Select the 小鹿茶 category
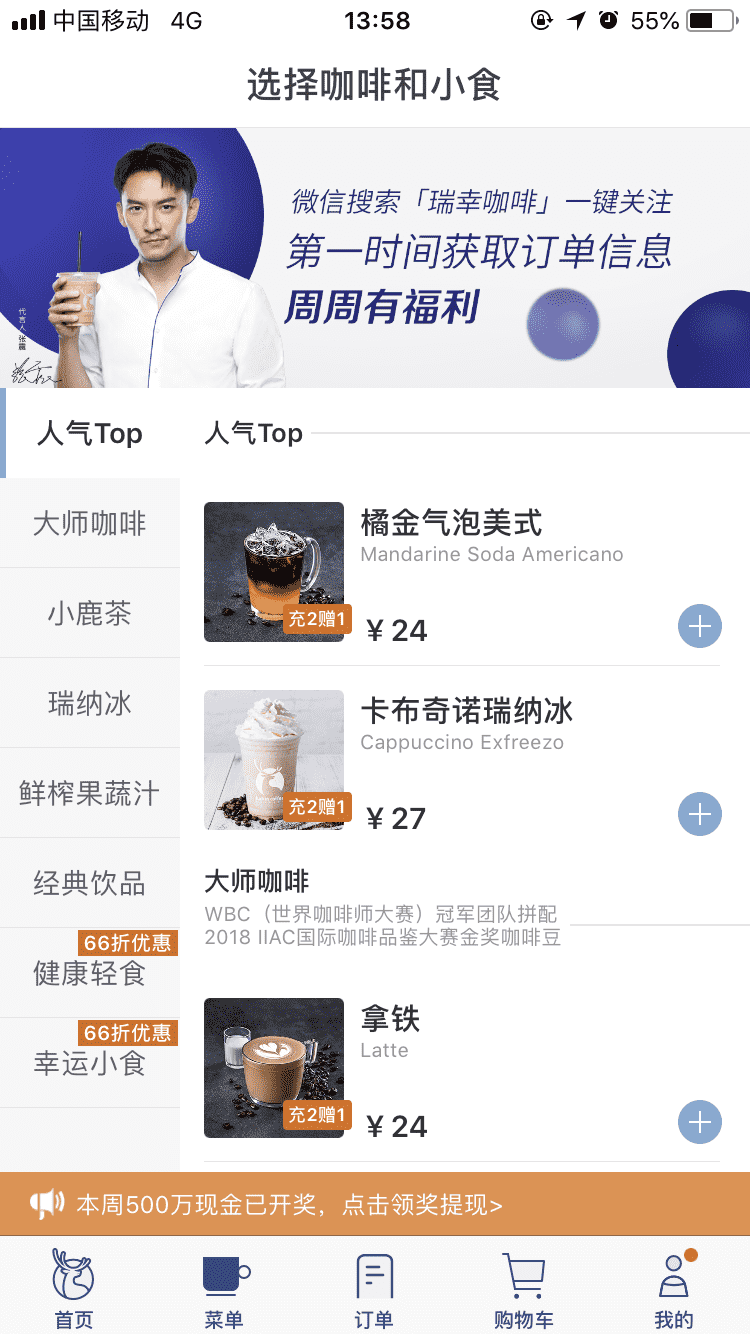 pyautogui.click(x=90, y=613)
